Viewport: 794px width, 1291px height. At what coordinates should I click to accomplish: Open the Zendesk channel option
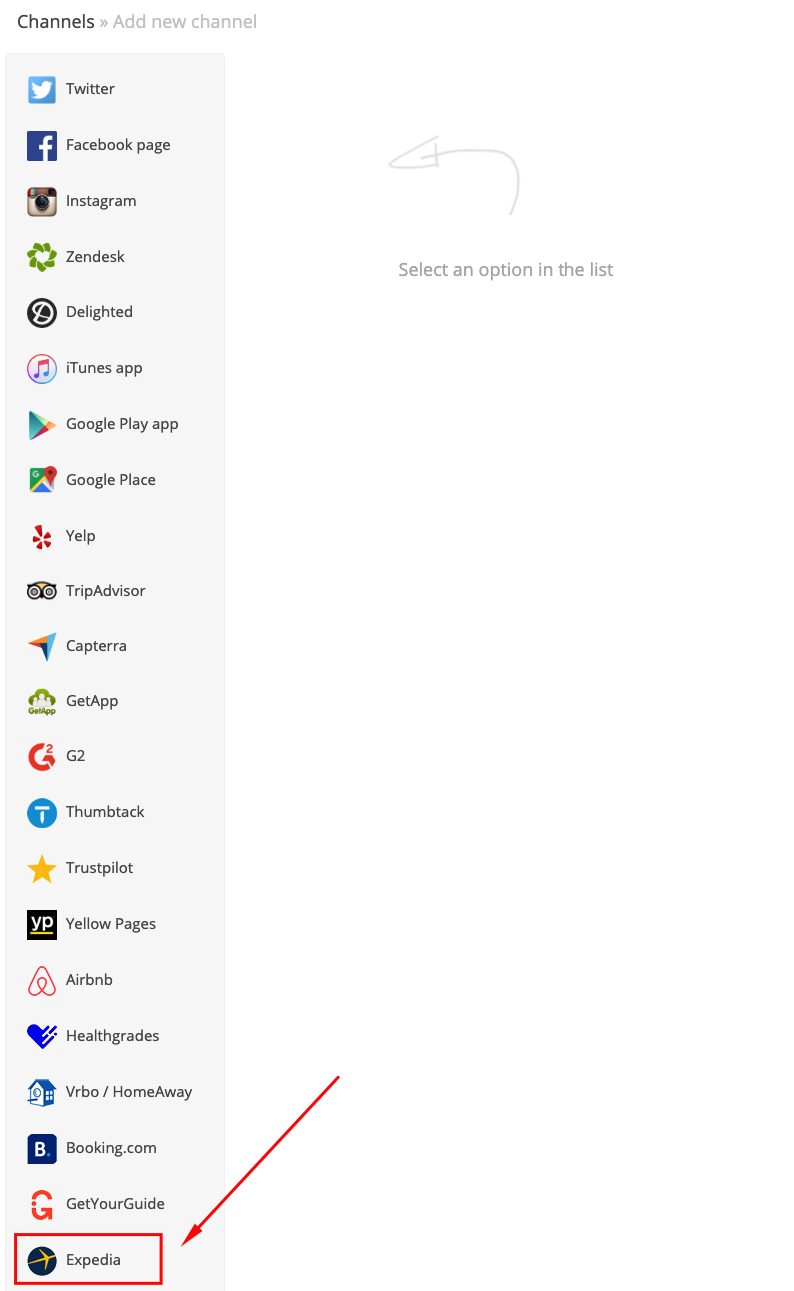point(115,257)
